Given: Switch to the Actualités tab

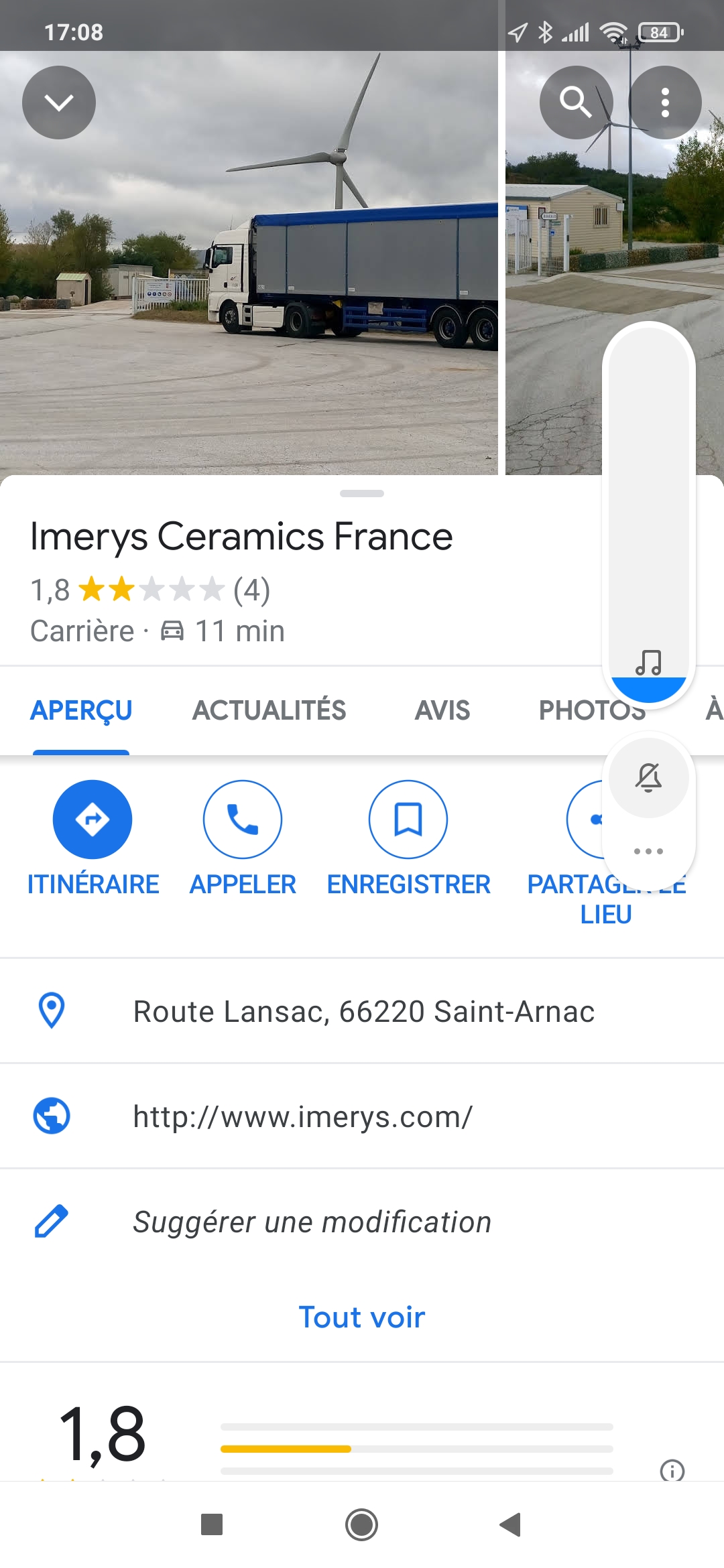Looking at the screenshot, I should click(269, 710).
